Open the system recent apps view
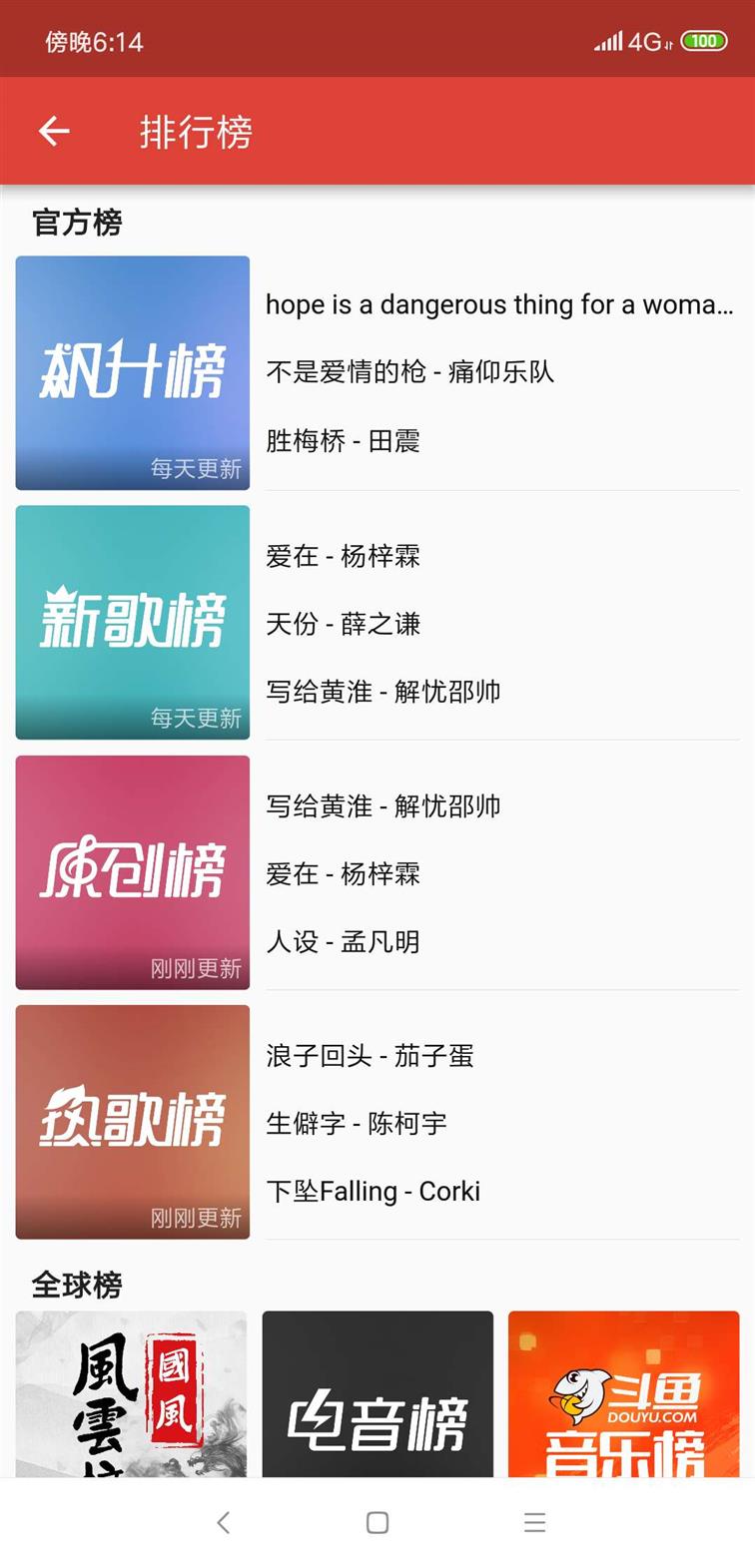Image resolution: width=755 pixels, height=1568 pixels. (534, 1522)
